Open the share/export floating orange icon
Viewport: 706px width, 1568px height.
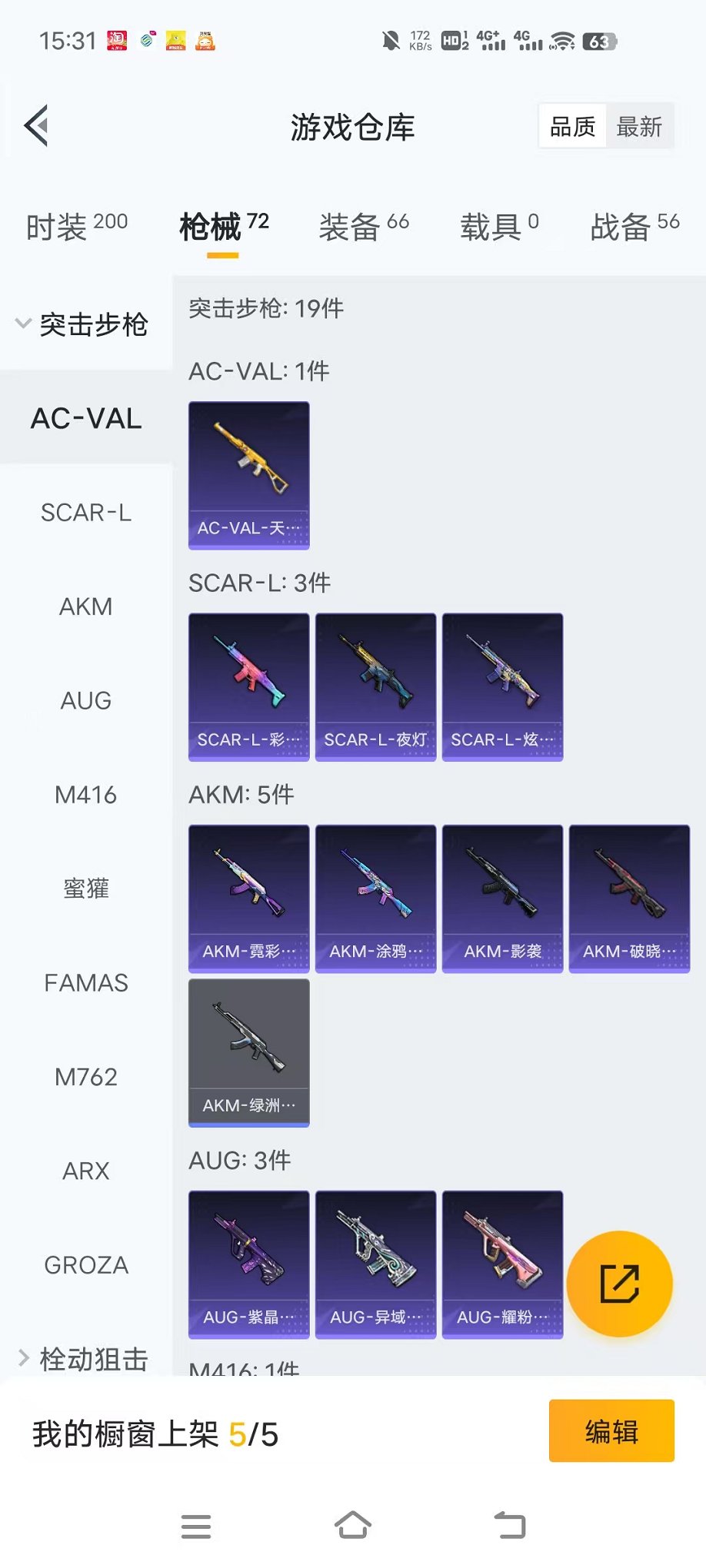point(619,1284)
